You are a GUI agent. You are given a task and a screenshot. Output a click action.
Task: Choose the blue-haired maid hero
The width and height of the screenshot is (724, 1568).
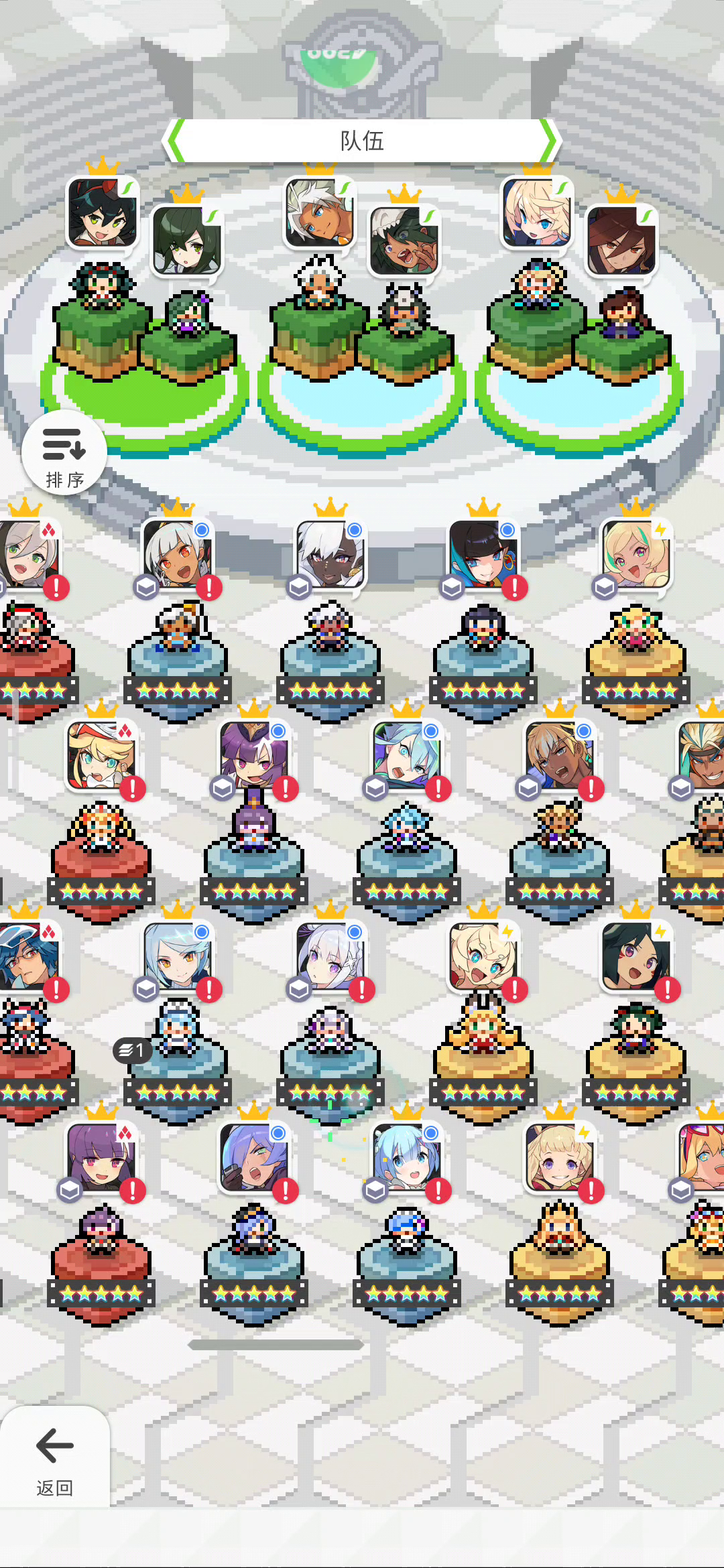[x=406, y=1157]
